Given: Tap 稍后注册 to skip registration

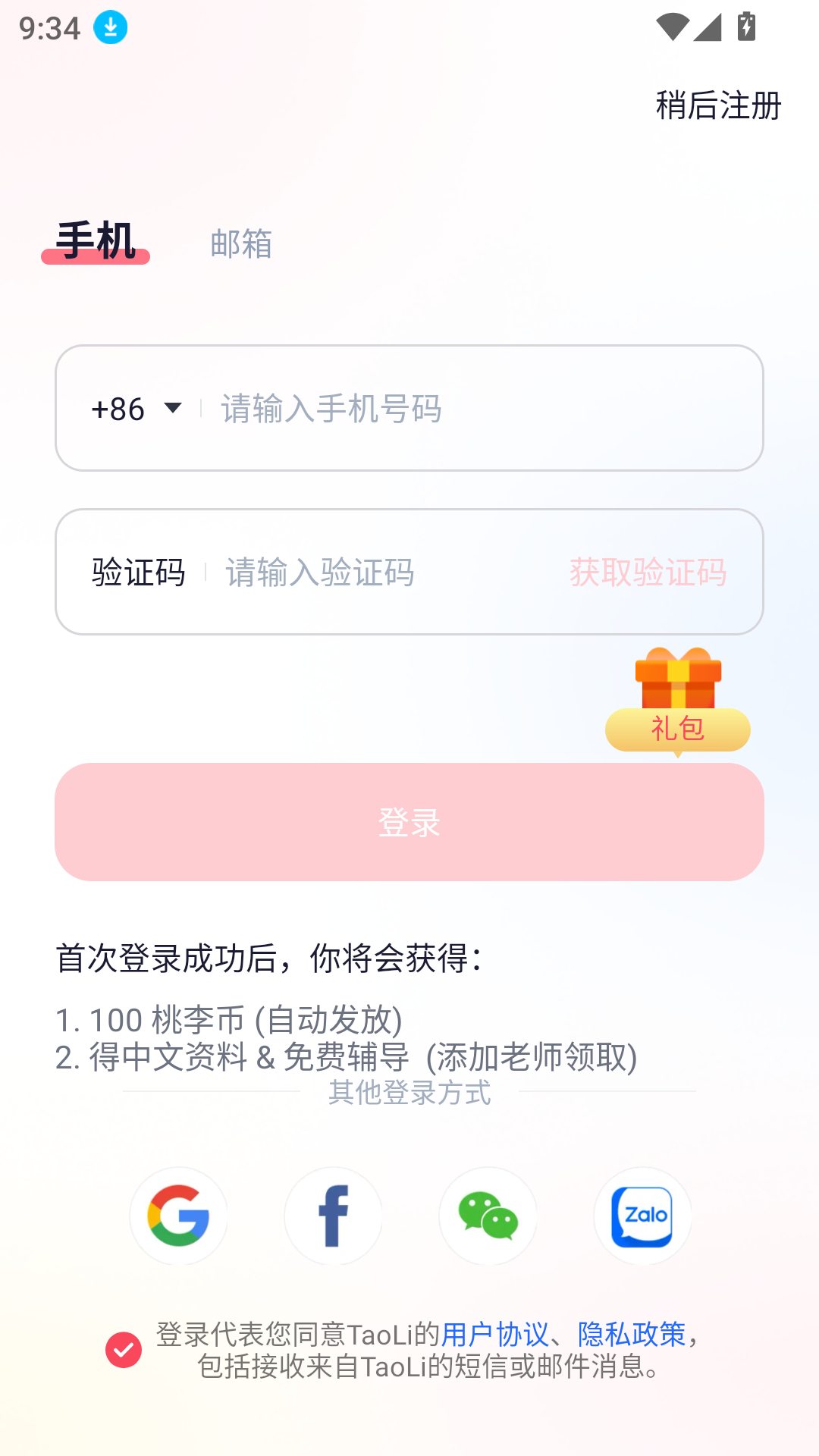Looking at the screenshot, I should 718,105.
